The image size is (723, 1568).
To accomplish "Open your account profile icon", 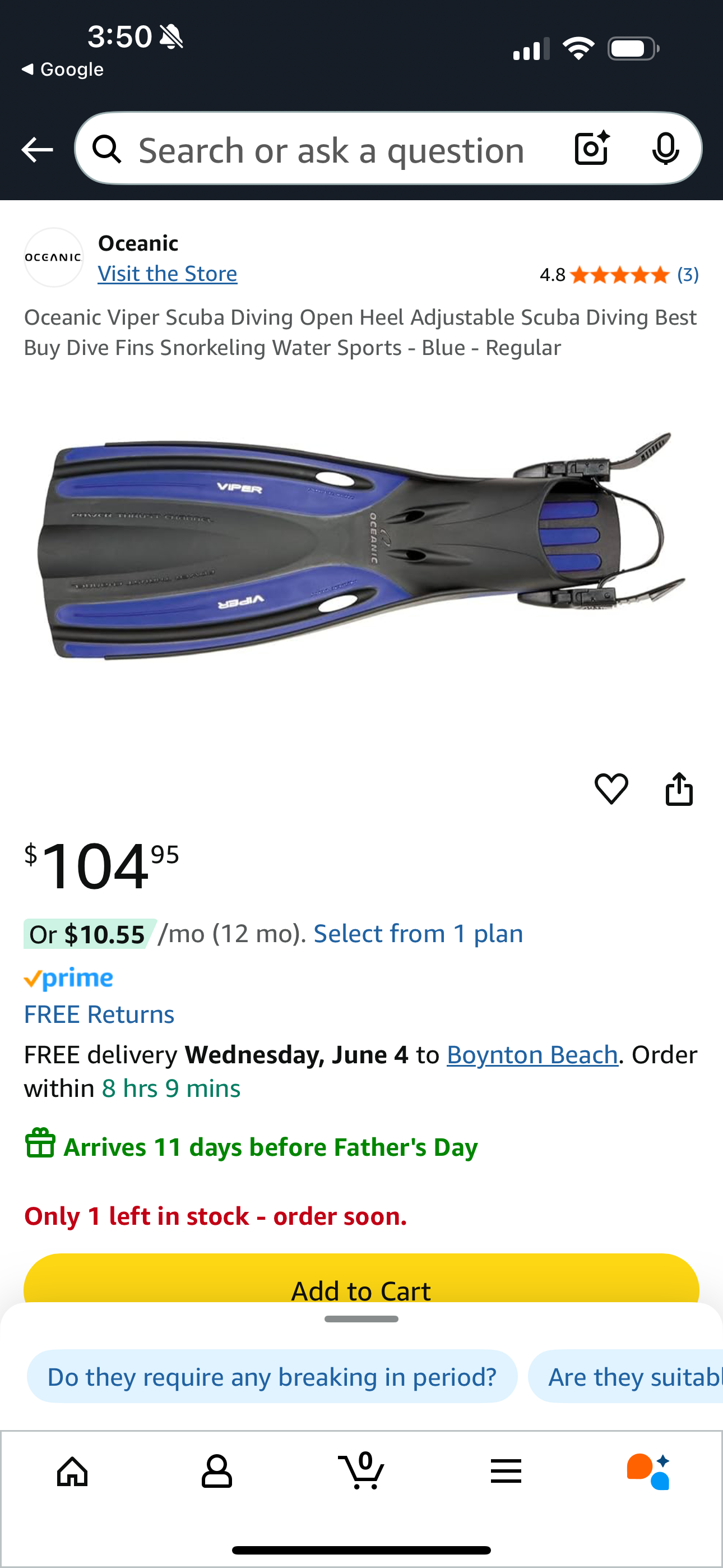I will click(217, 1470).
